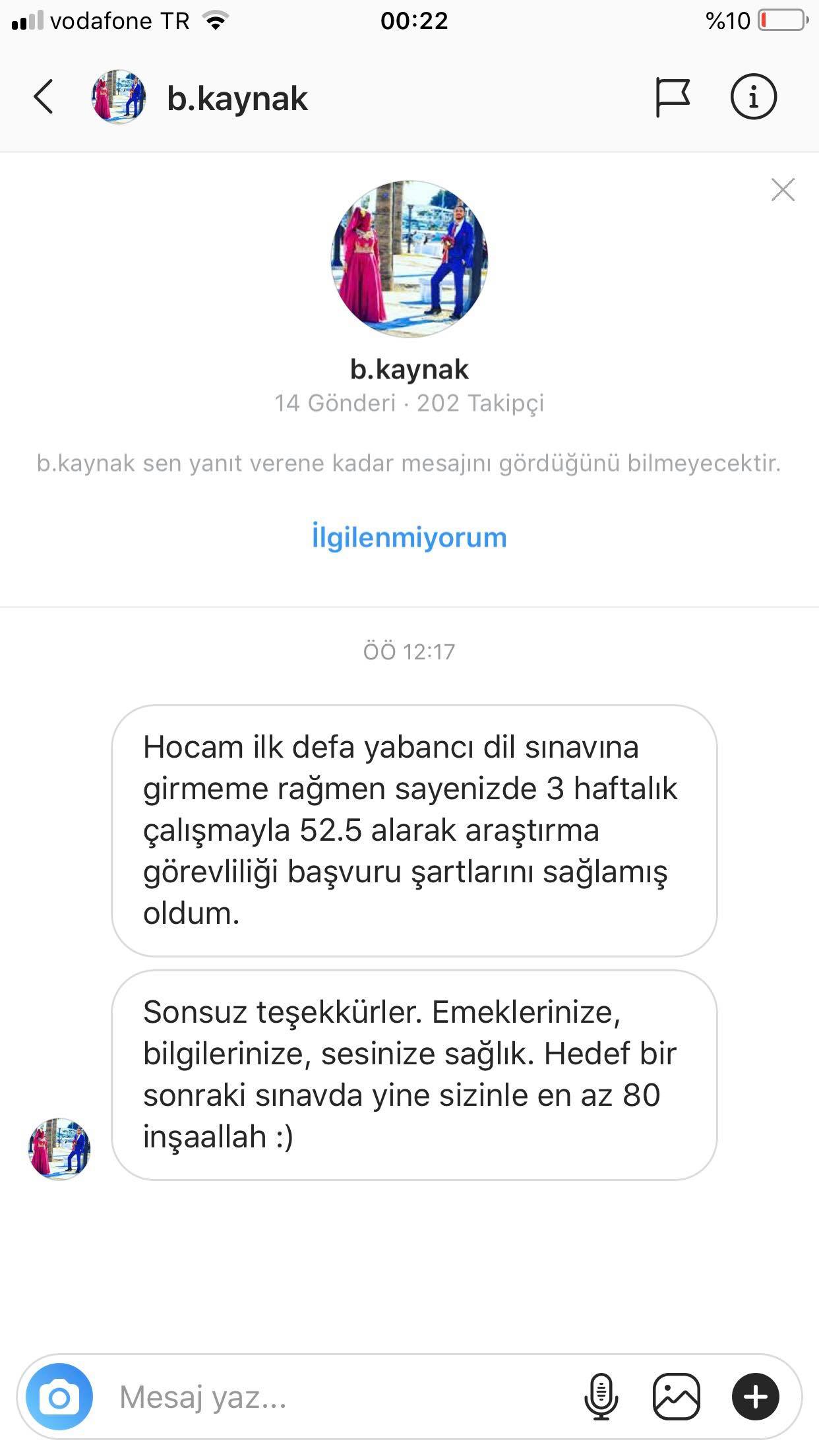The image size is (819, 1456).
Task: Open conversation details info icon
Action: [754, 97]
